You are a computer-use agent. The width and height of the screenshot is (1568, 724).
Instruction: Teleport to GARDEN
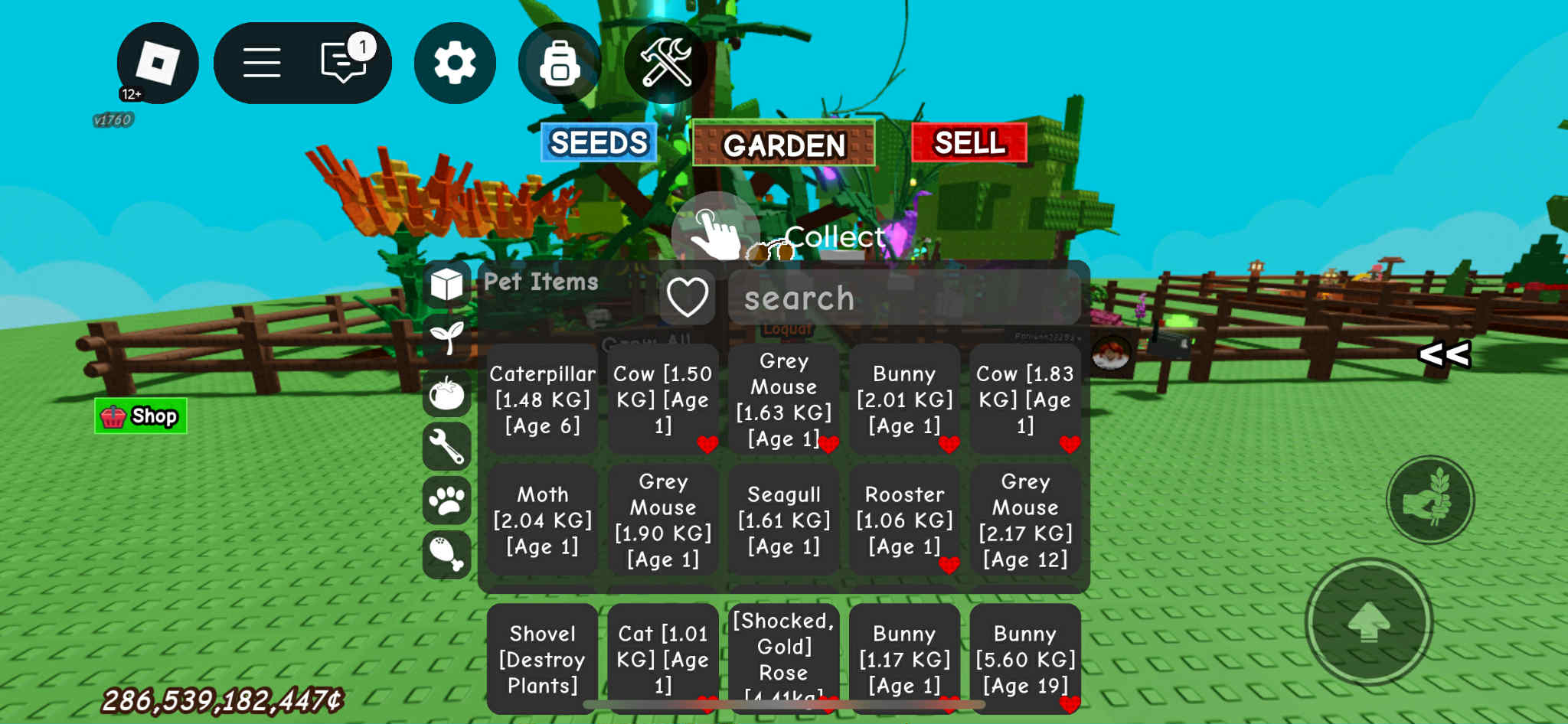pyautogui.click(x=783, y=145)
